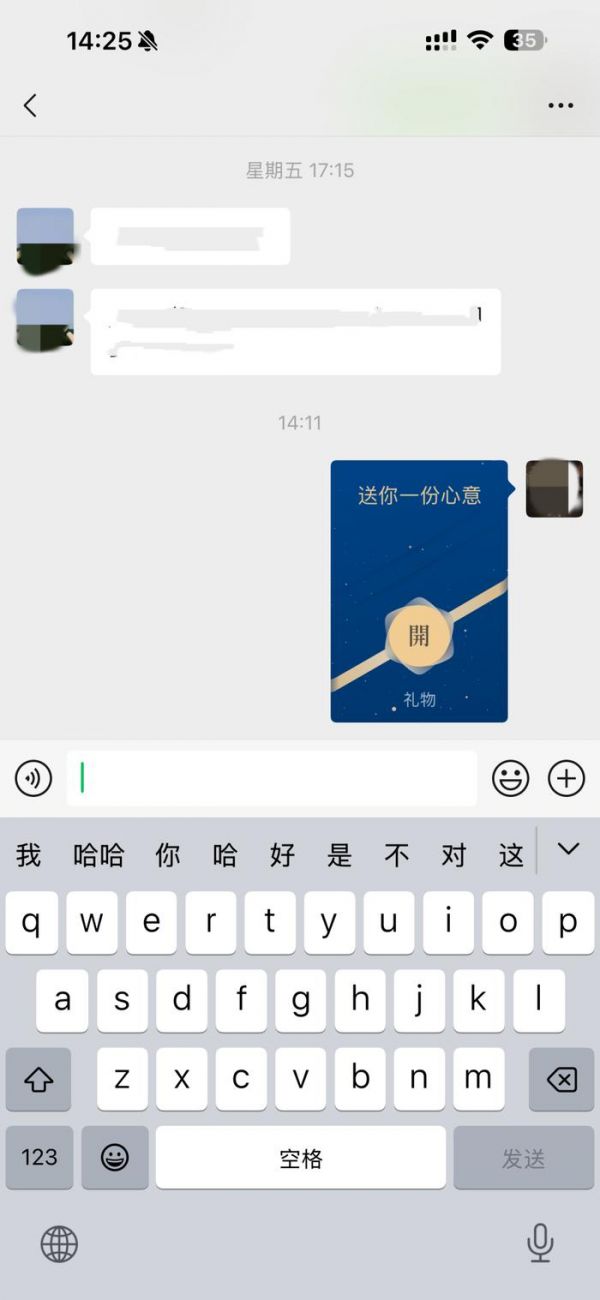Hit the 发送 send key
Viewport: 600px width, 1300px height.
(x=523, y=1158)
